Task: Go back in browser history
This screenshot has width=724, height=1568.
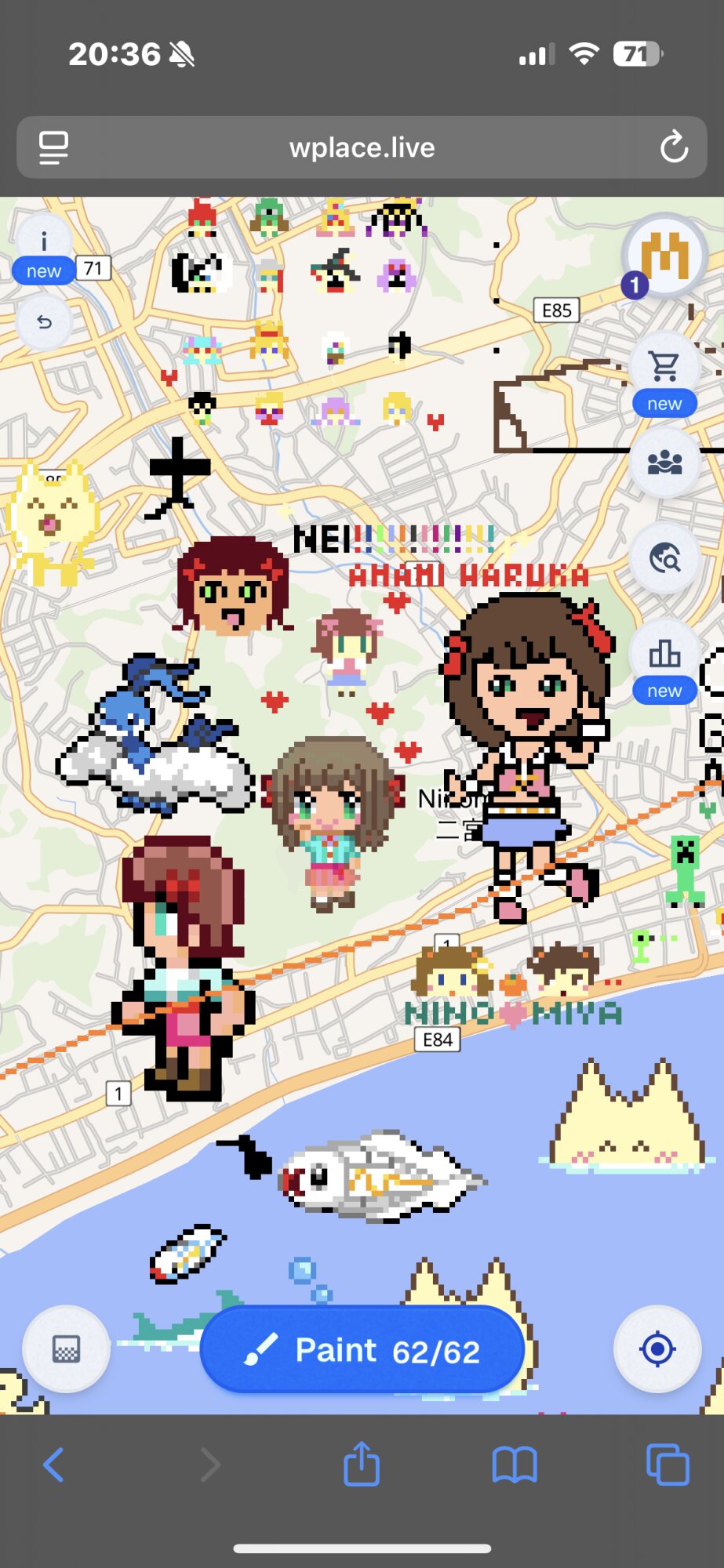Action: coord(53,1465)
